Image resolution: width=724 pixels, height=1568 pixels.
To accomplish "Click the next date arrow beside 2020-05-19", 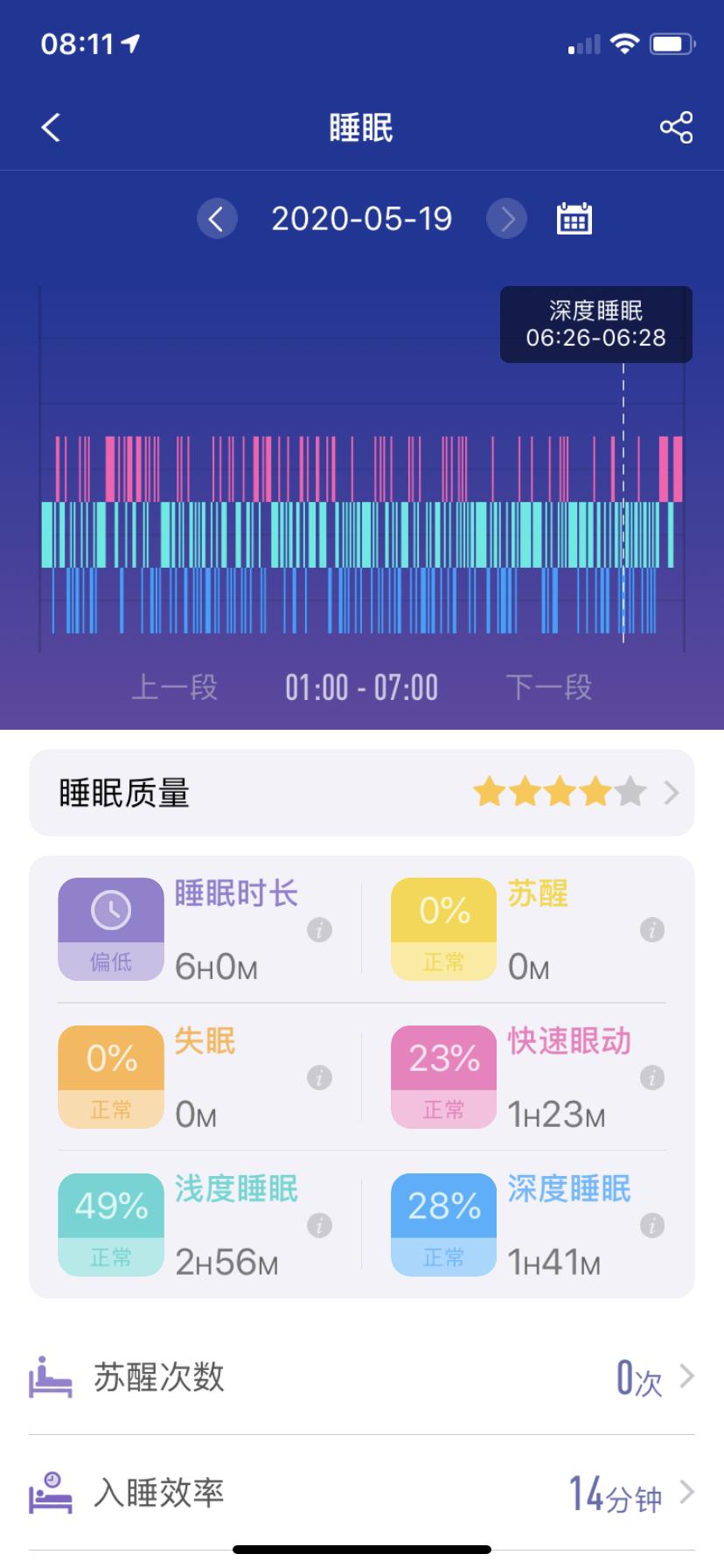I will point(506,219).
